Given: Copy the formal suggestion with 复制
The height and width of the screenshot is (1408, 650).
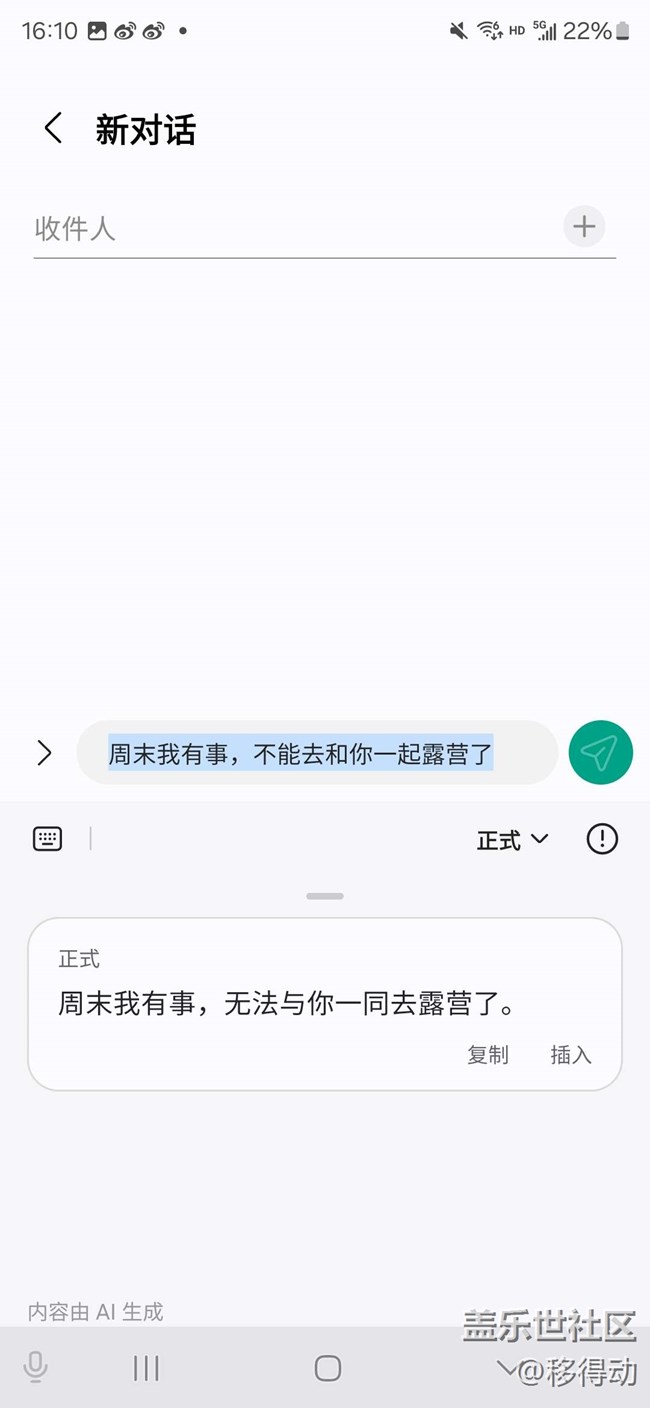Looking at the screenshot, I should (488, 1054).
